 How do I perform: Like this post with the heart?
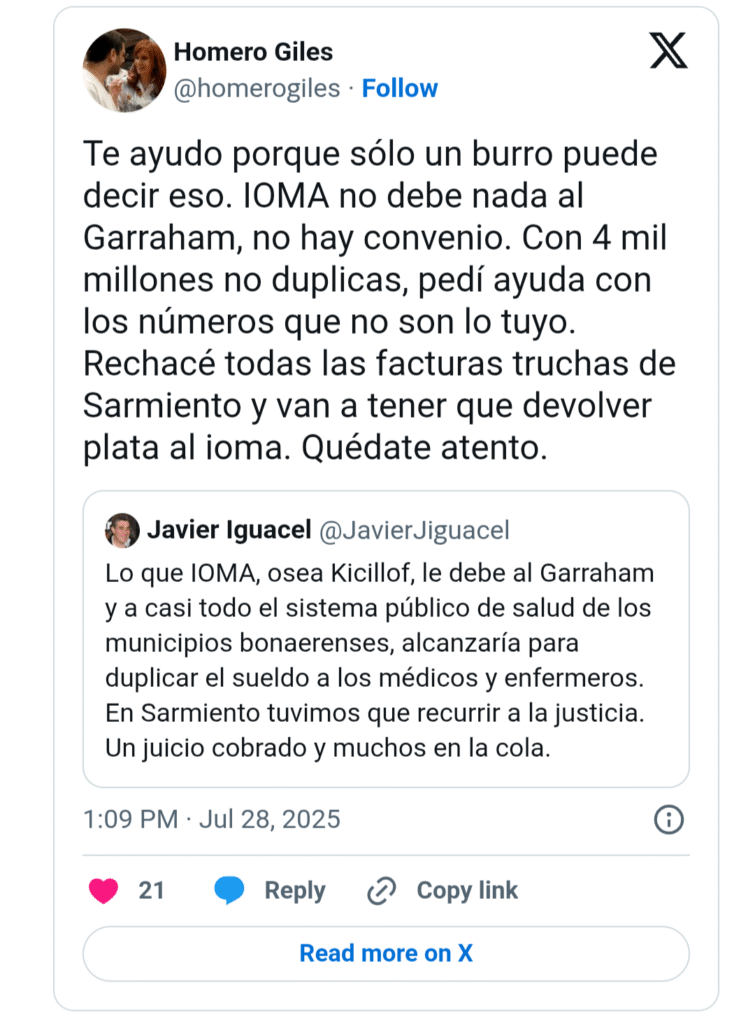coord(104,890)
